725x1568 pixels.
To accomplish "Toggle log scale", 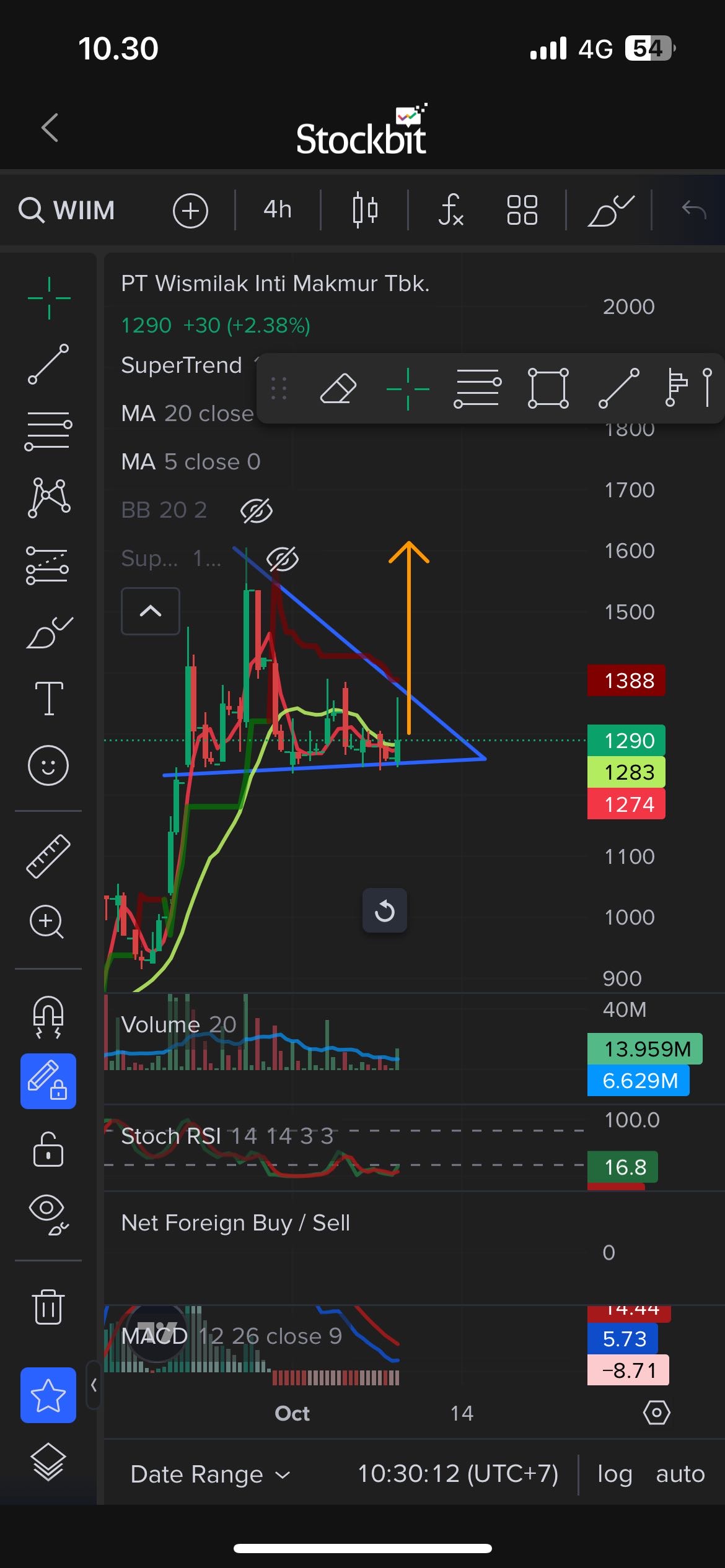I will click(614, 1474).
